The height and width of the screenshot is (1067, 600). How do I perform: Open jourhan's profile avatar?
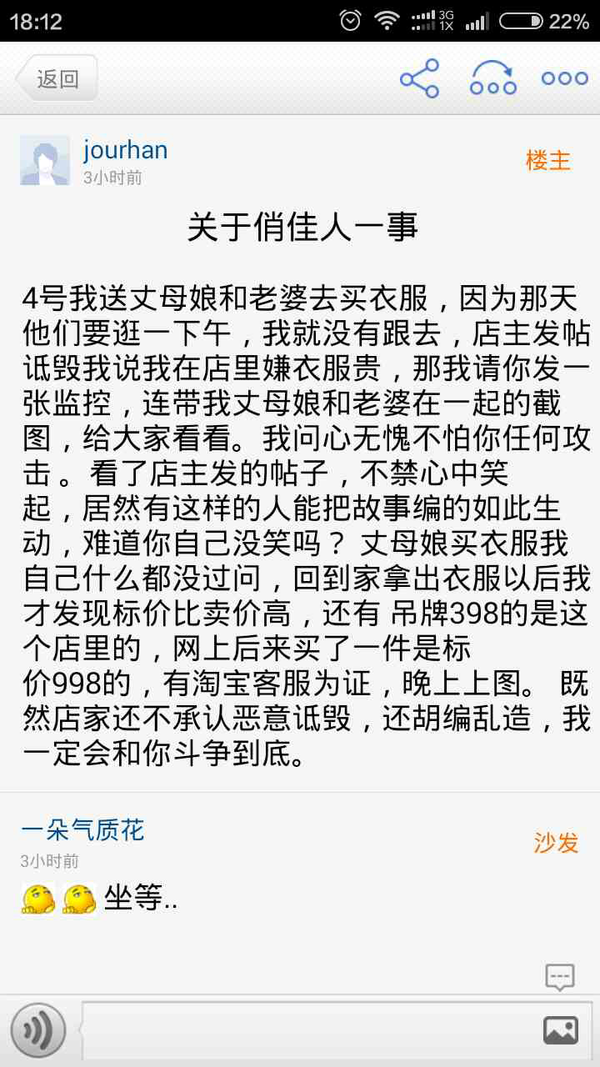tap(45, 161)
